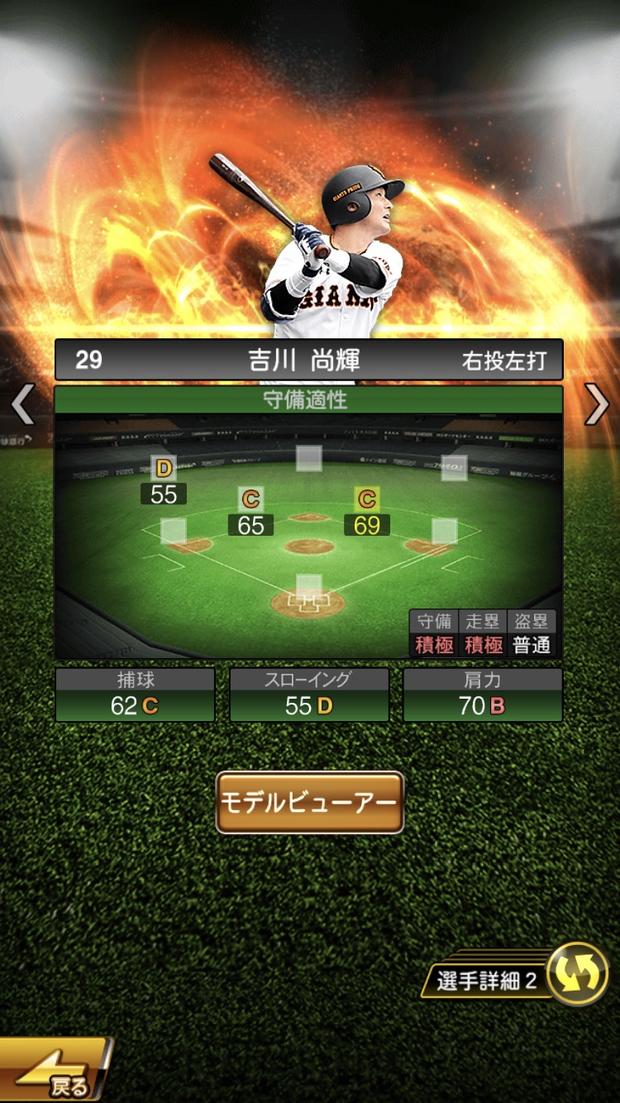Go to the next player with right arrow

597,404
